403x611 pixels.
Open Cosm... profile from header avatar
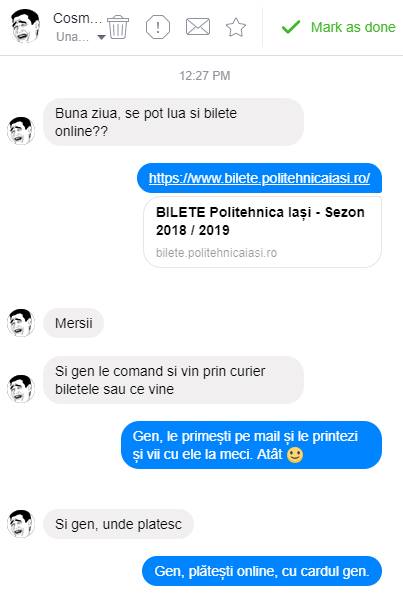(26, 26)
